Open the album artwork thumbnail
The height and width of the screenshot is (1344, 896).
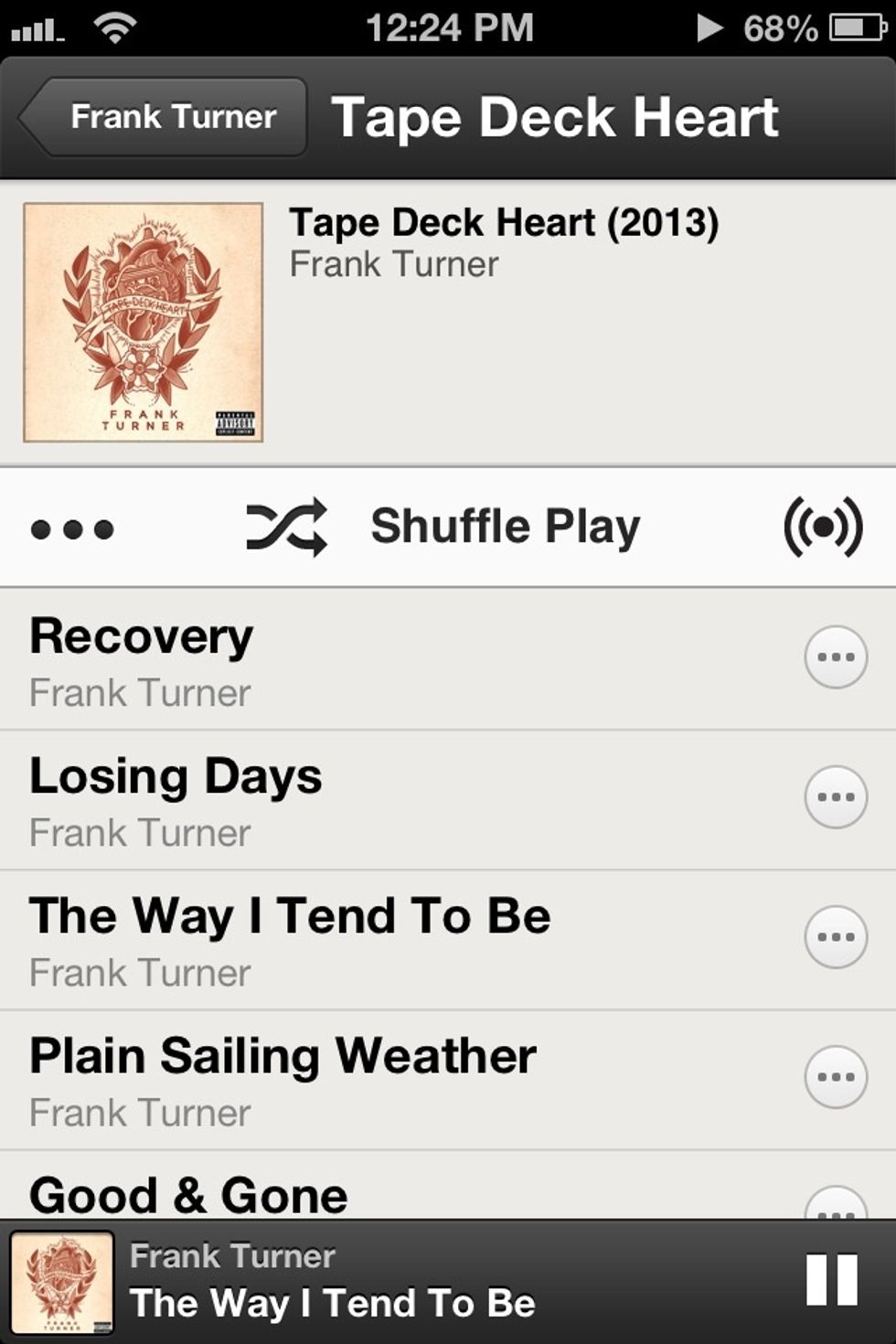point(144,321)
